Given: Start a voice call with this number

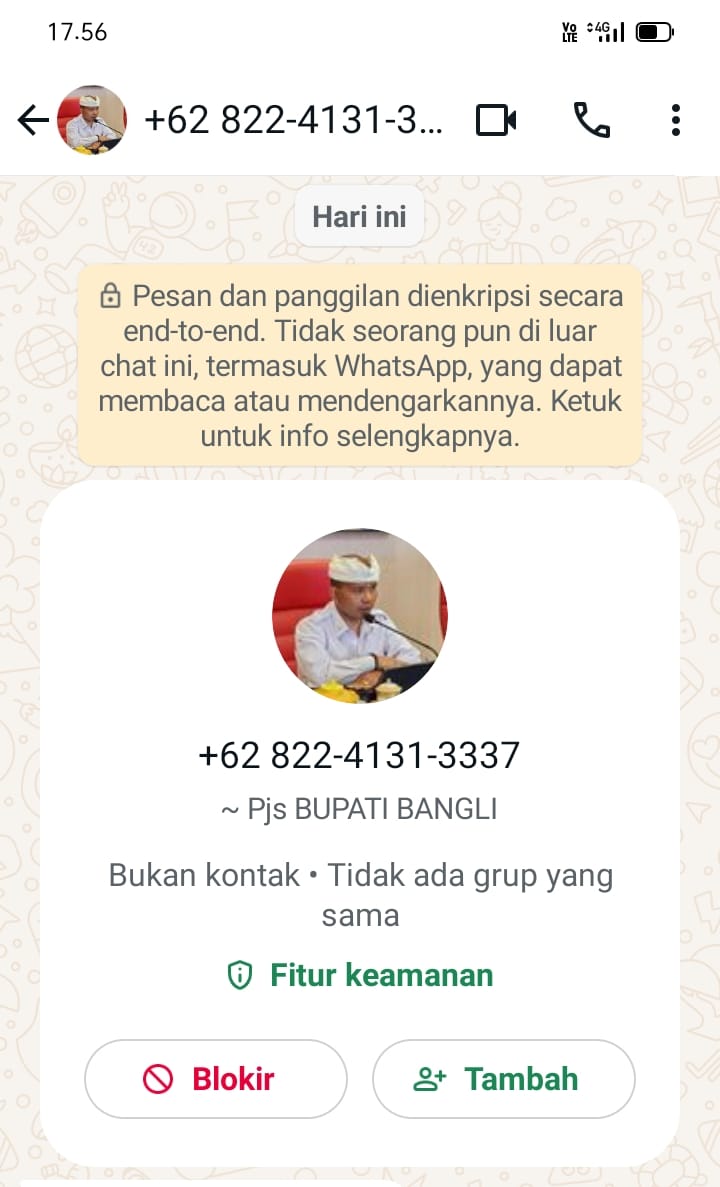Looking at the screenshot, I should click(591, 121).
